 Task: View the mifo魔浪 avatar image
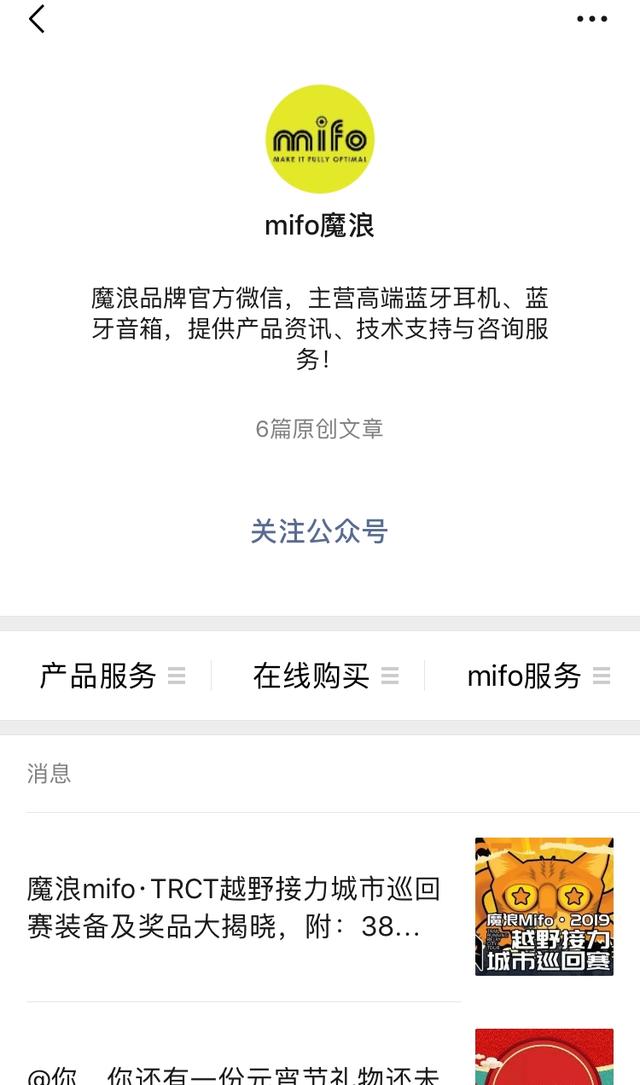(x=320, y=139)
